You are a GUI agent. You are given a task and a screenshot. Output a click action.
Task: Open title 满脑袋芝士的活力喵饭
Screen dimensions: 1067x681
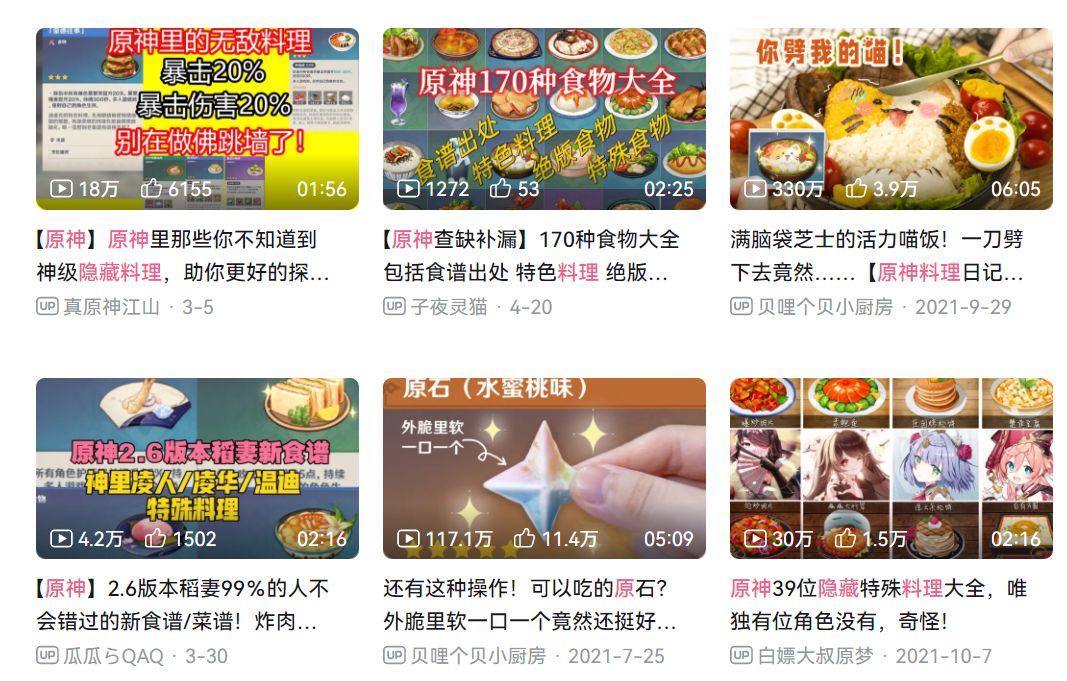point(877,256)
